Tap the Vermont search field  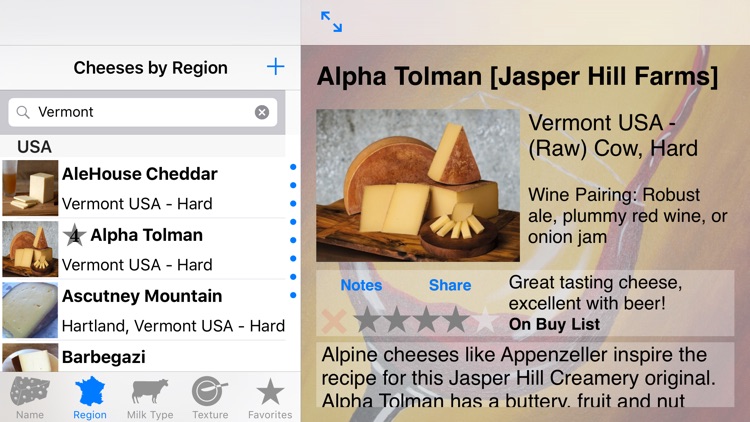140,112
